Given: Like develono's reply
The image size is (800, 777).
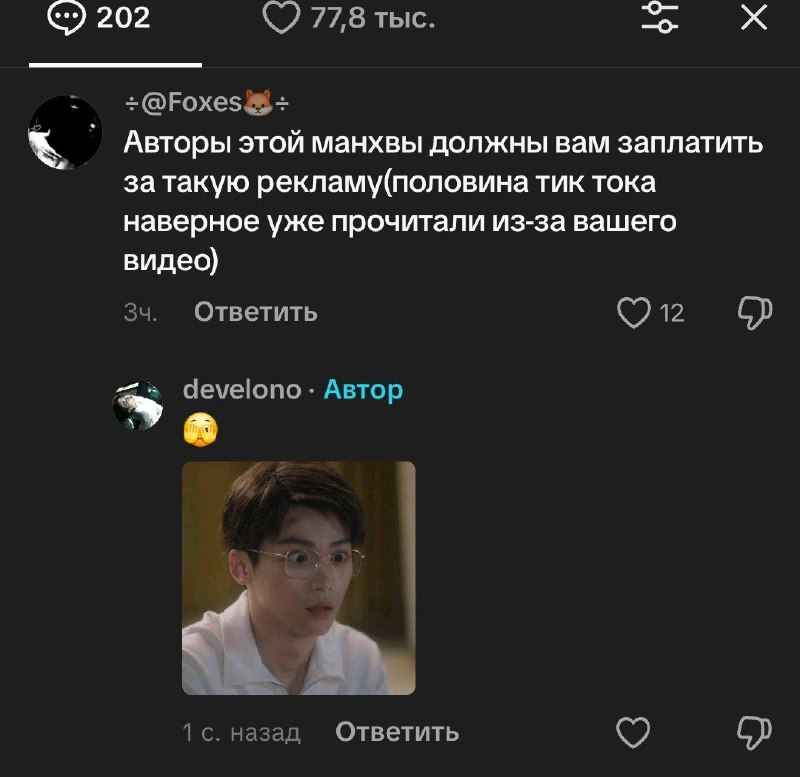Looking at the screenshot, I should coord(633,732).
